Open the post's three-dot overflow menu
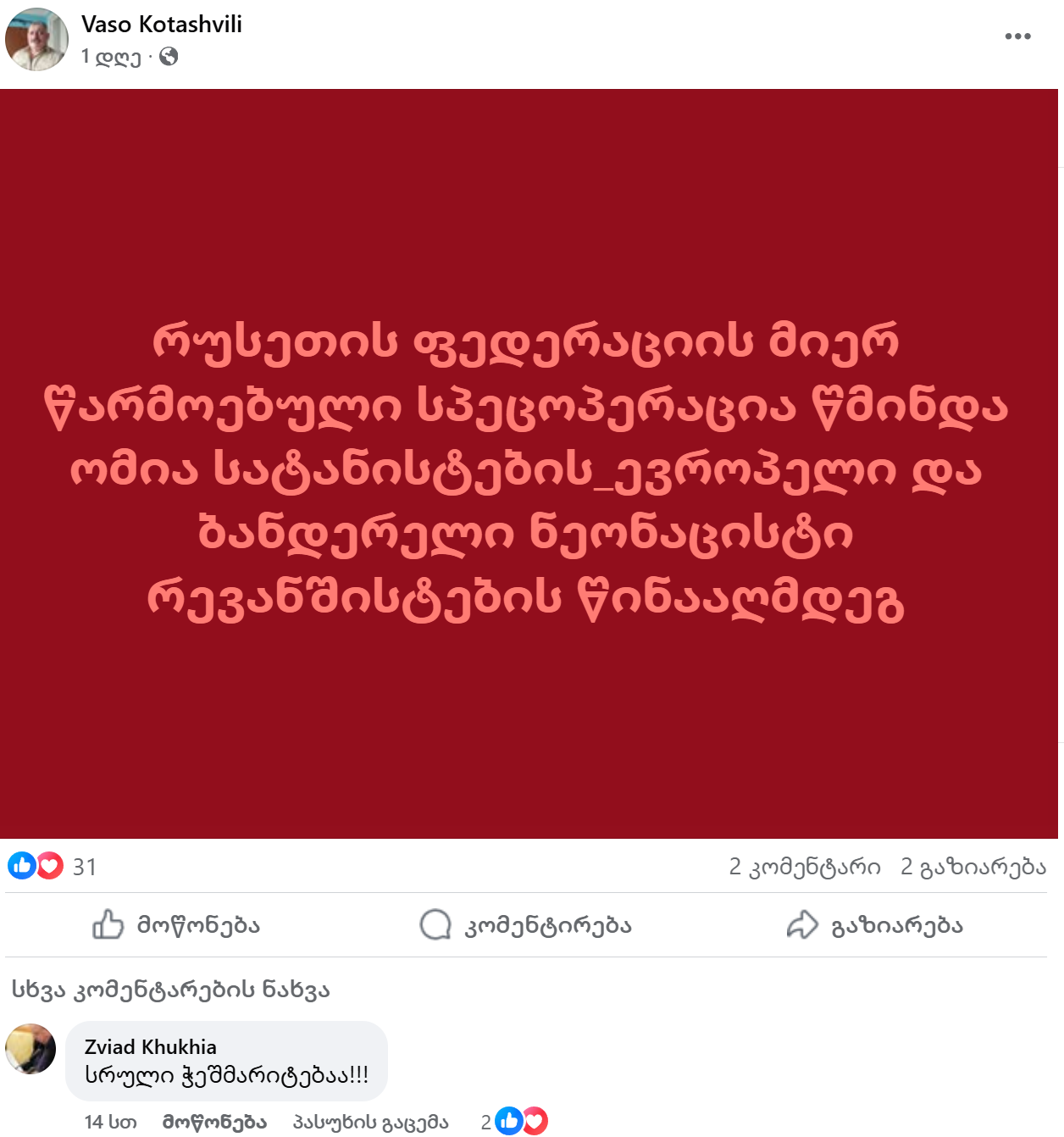This screenshot has width=1064, height=1137. tap(1017, 36)
